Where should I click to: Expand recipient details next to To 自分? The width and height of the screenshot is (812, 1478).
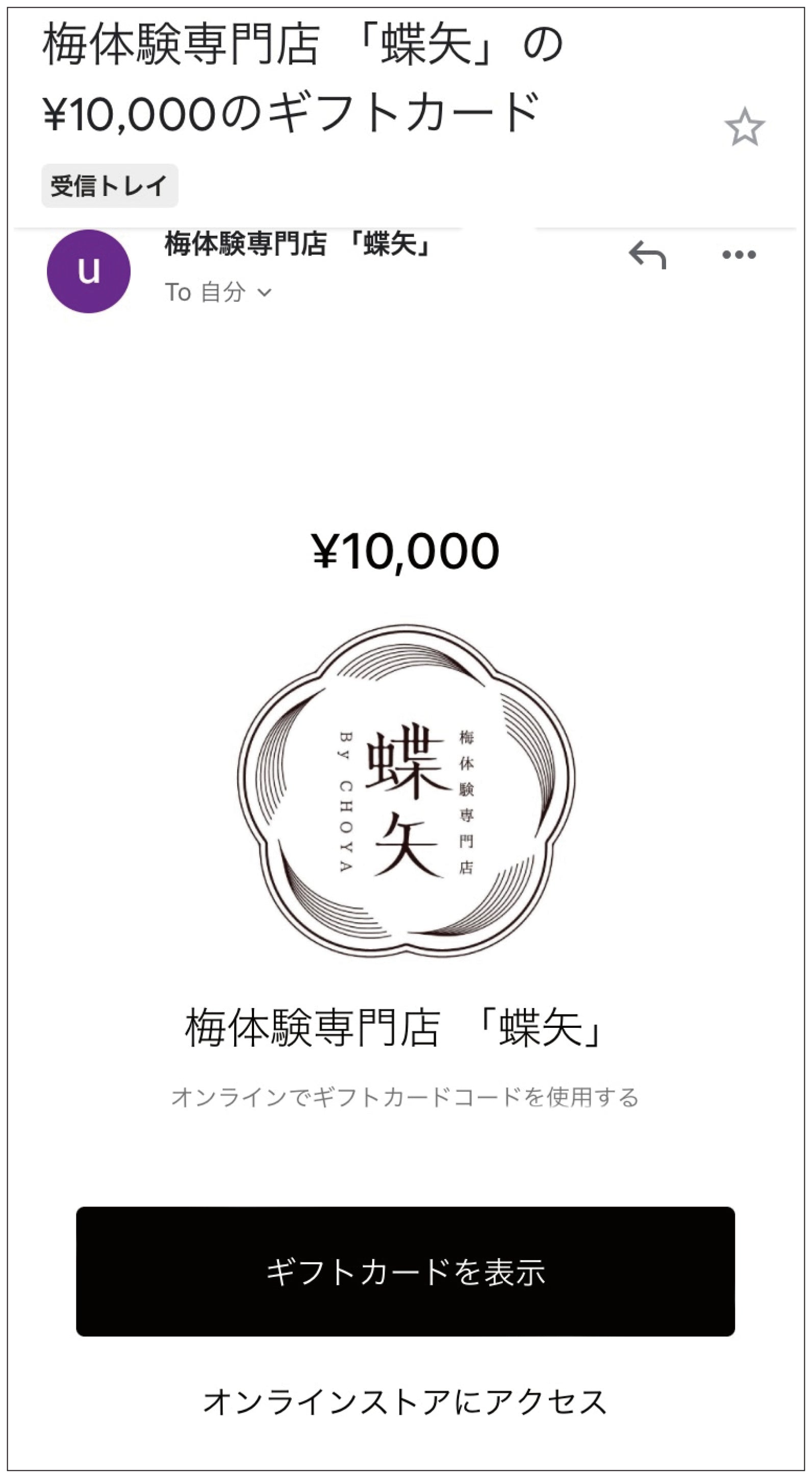264,292
